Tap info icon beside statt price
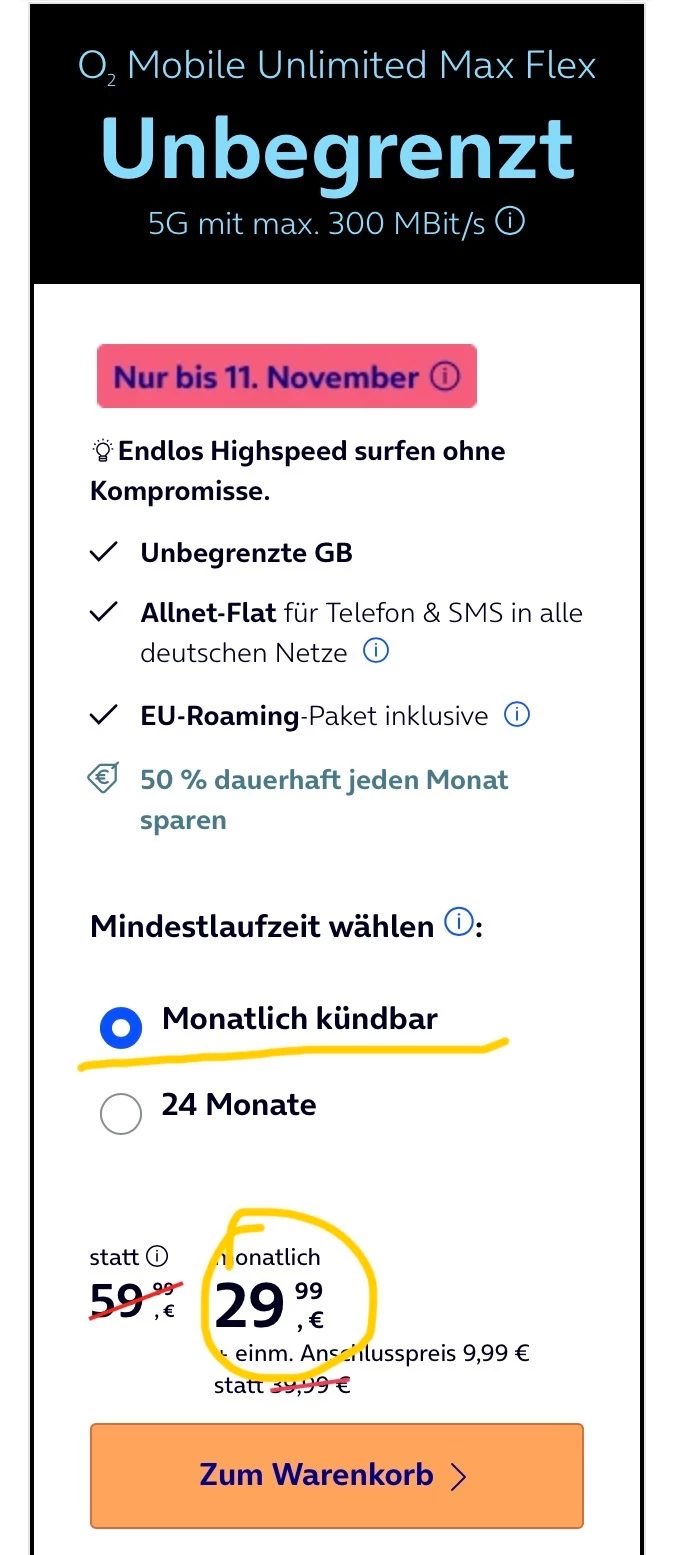The image size is (676, 1555). tap(157, 1256)
